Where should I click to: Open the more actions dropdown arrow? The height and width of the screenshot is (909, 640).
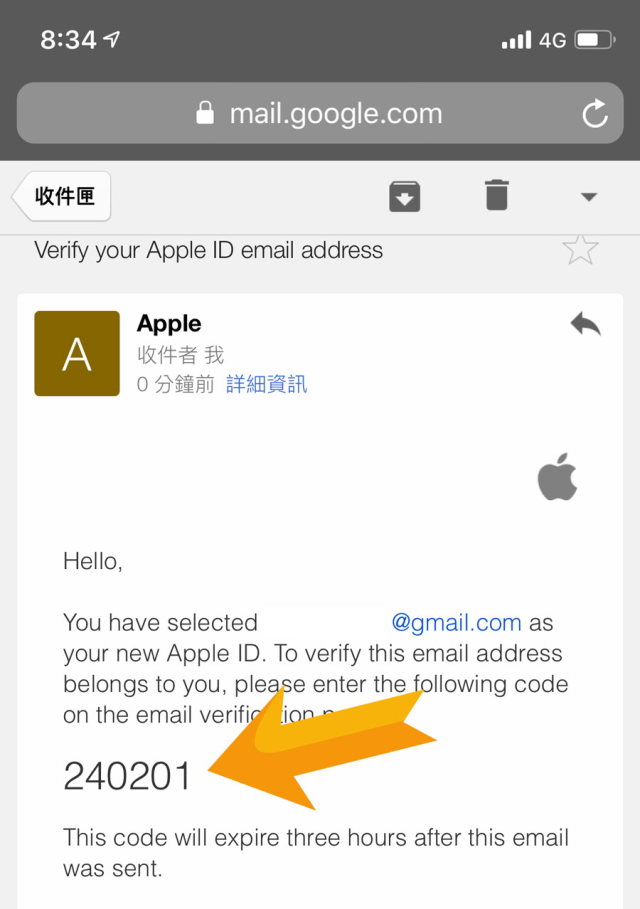[x=588, y=197]
